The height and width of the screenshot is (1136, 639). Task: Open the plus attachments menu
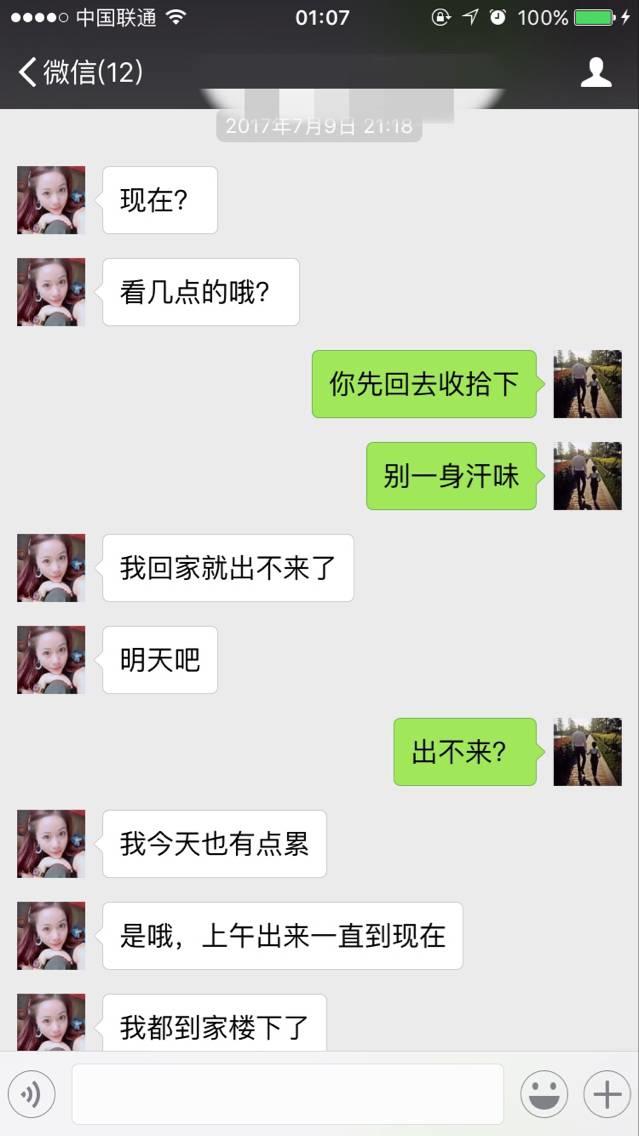tap(607, 1095)
